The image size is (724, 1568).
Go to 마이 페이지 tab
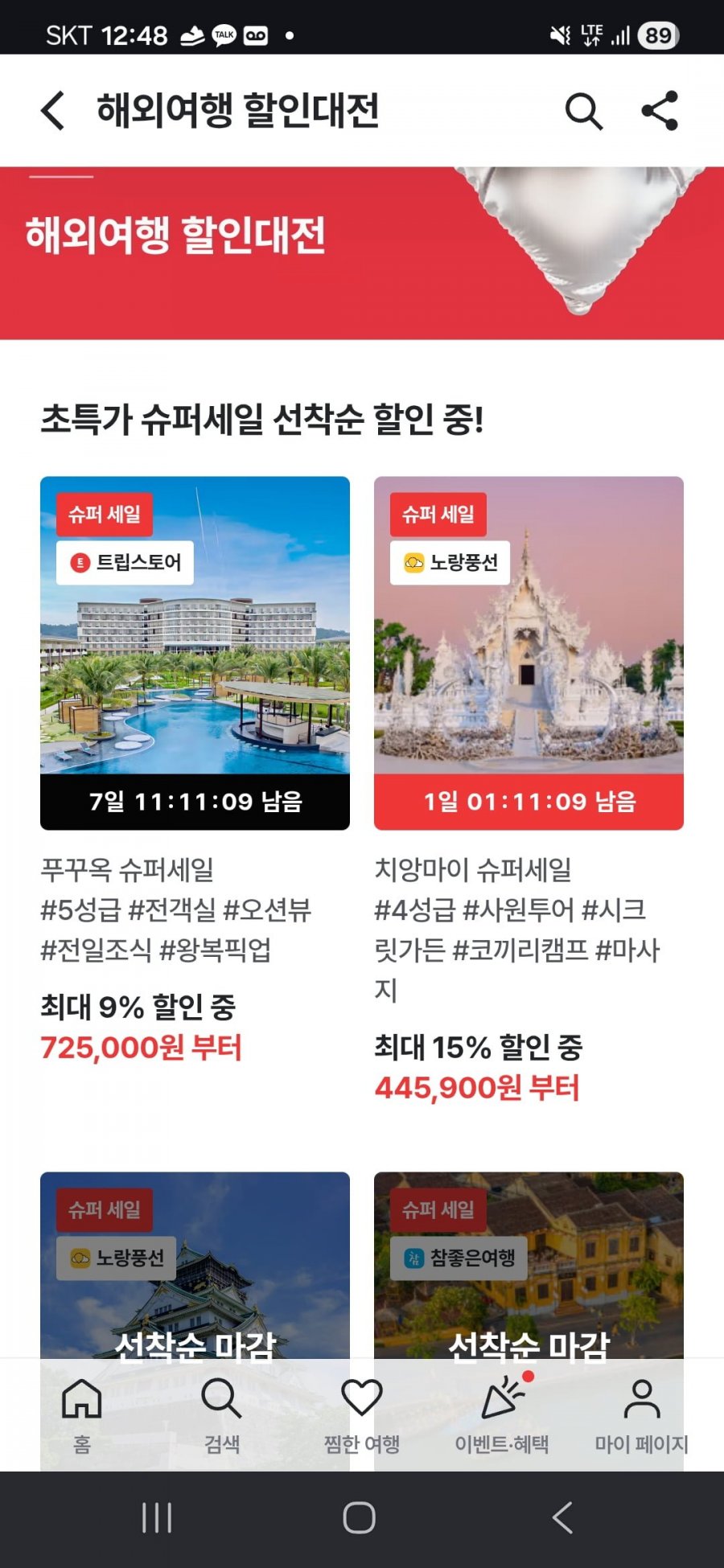point(641,1415)
